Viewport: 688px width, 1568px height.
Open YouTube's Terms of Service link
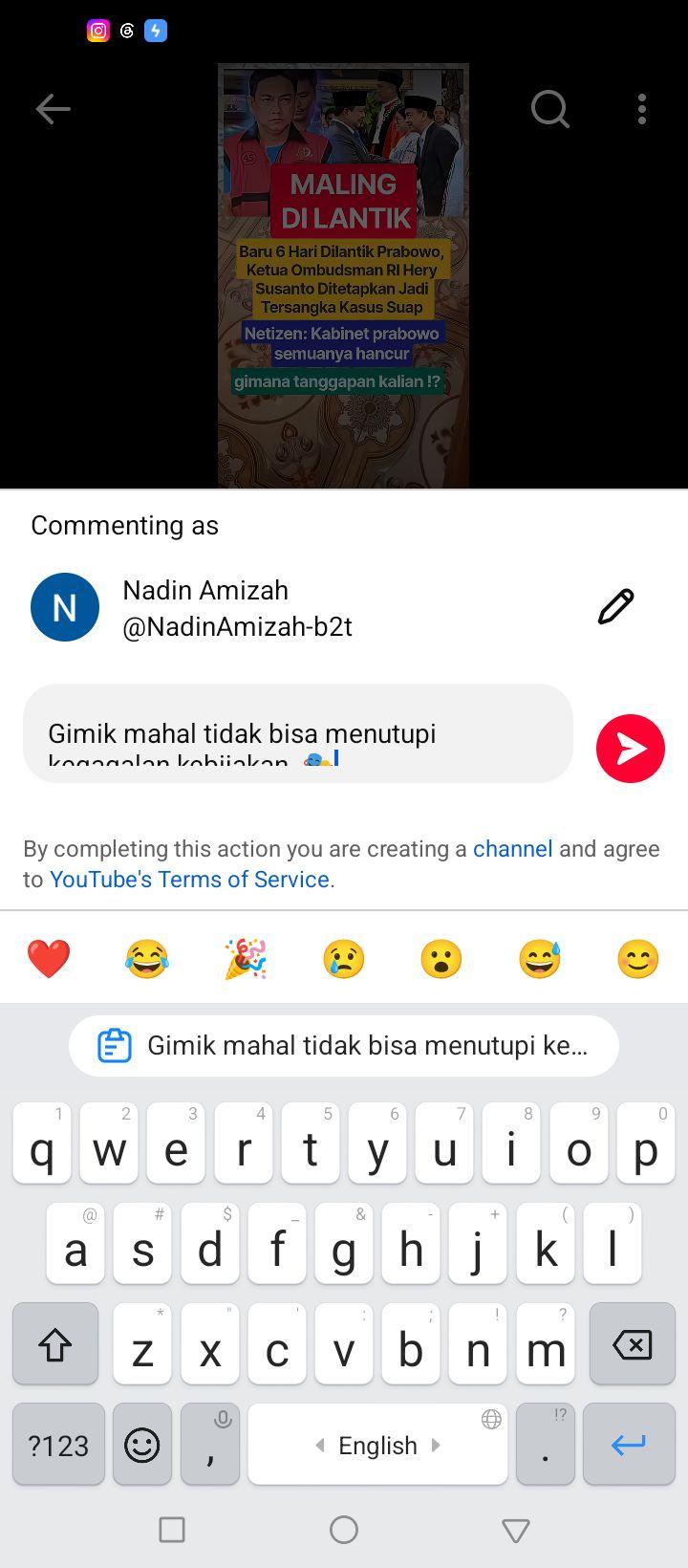[189, 880]
